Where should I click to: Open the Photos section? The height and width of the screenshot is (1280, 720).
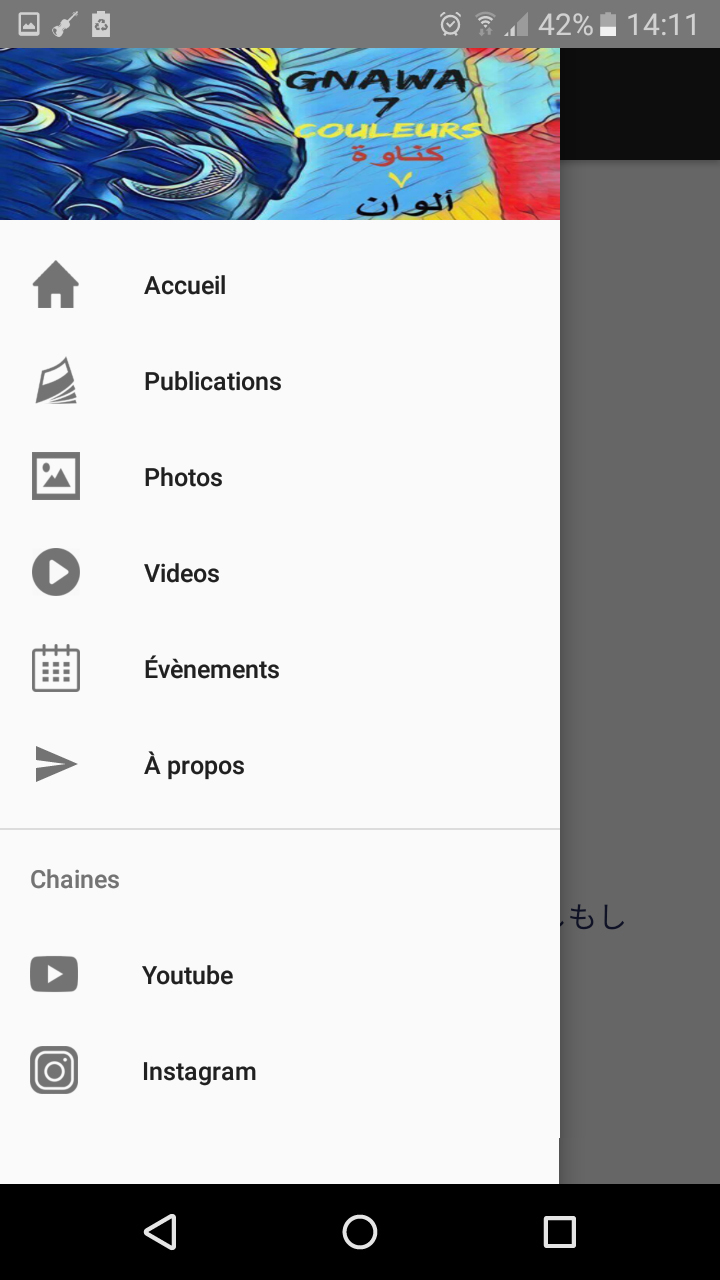click(183, 477)
